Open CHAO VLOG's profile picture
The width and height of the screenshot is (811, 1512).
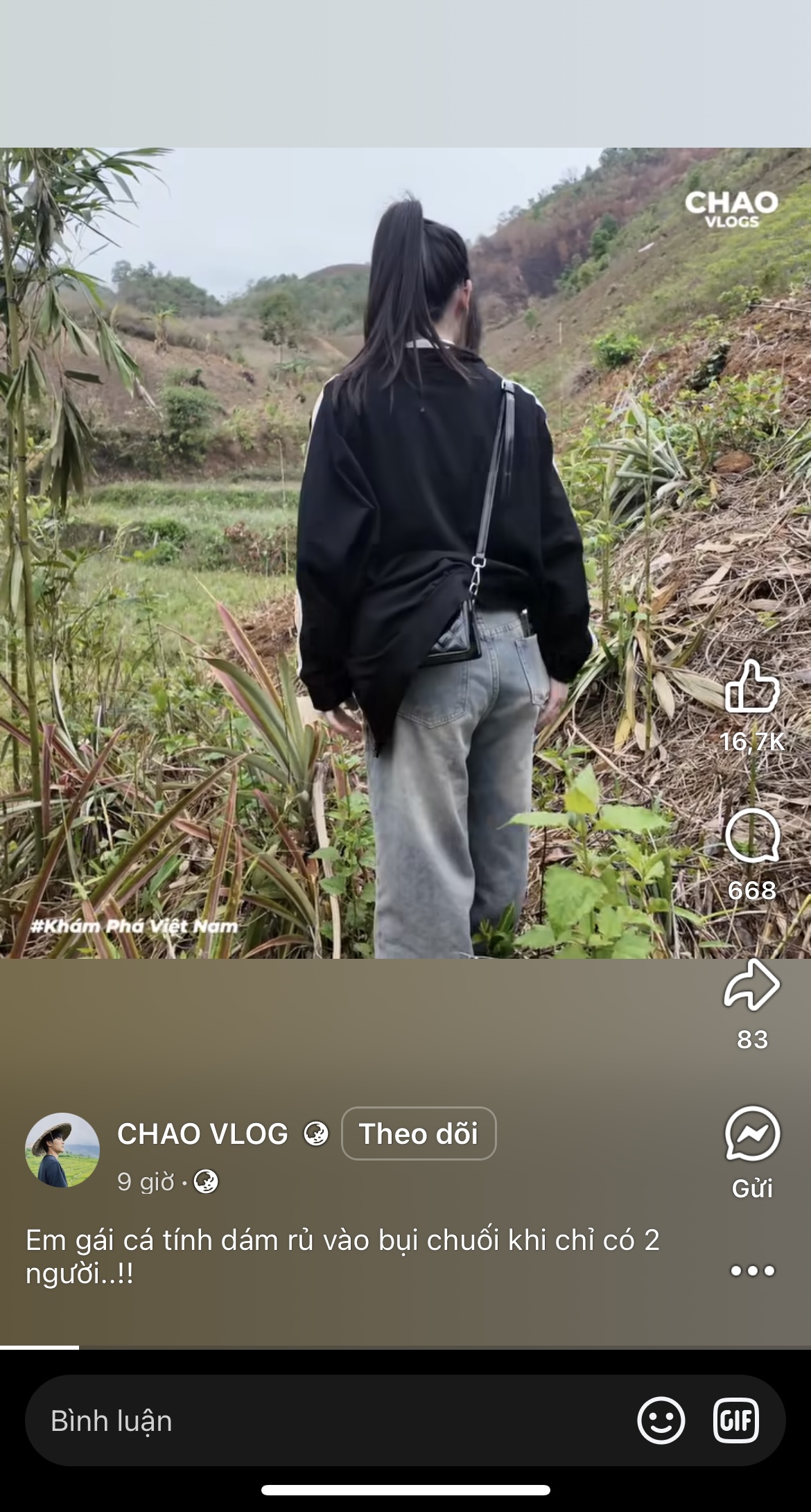pyautogui.click(x=62, y=1150)
